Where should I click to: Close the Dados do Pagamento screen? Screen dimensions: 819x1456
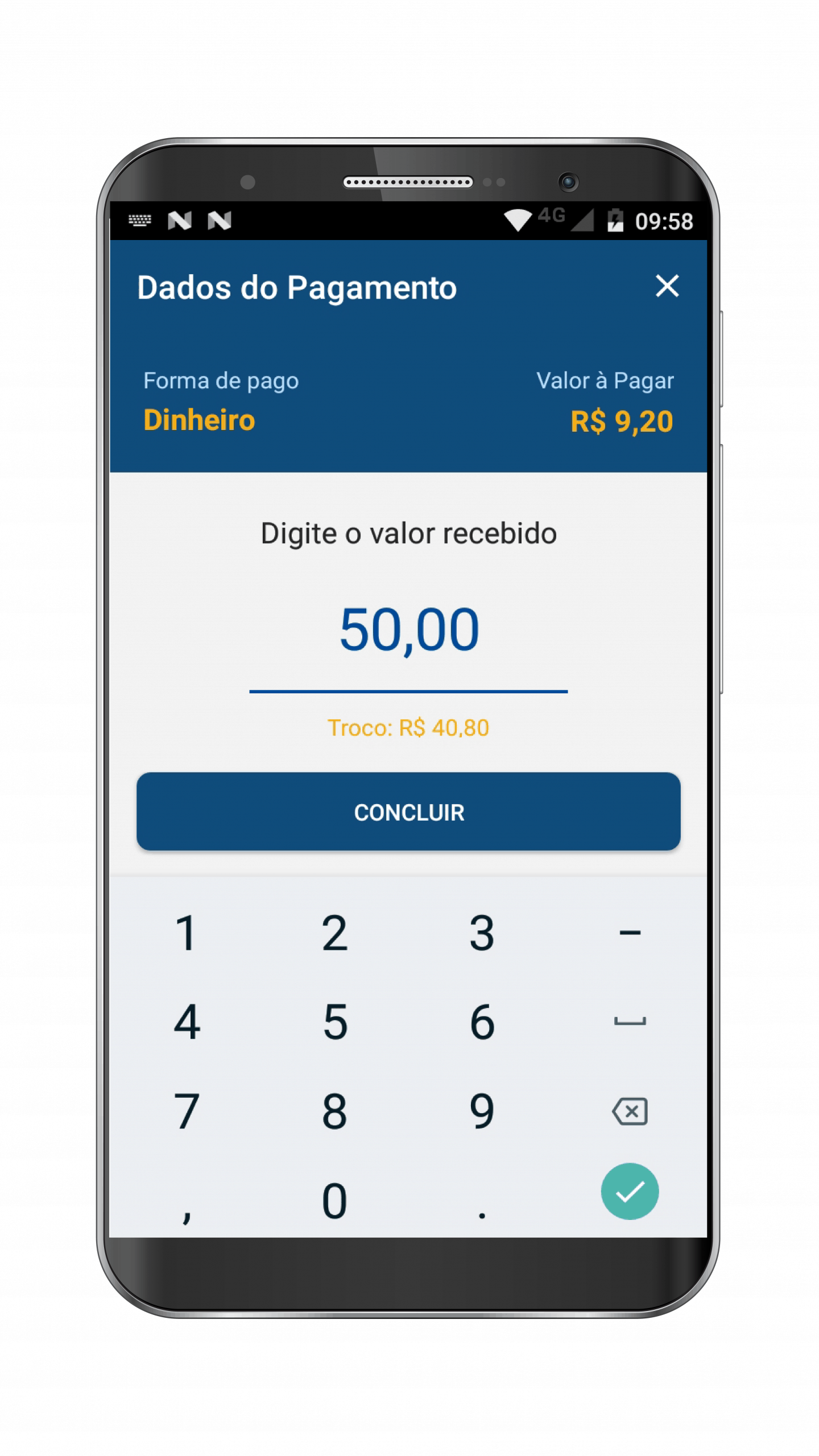pos(667,286)
